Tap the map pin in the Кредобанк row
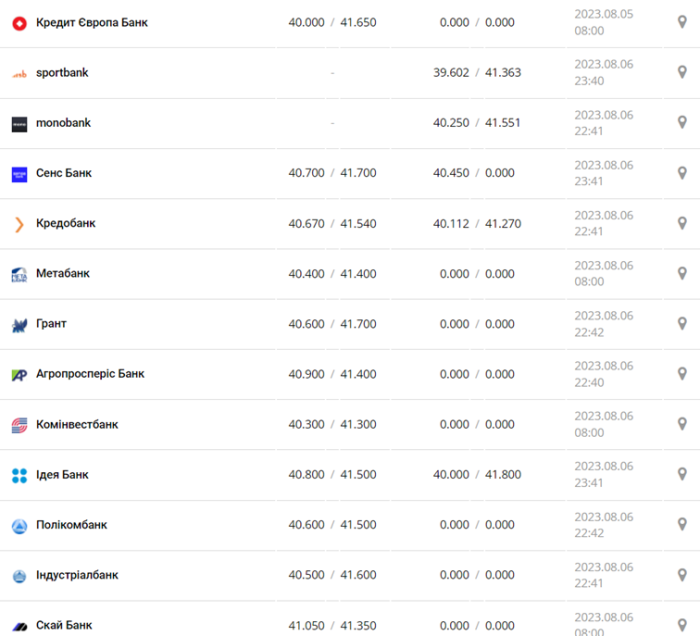Viewport: 700px width, 636px height. (682, 223)
